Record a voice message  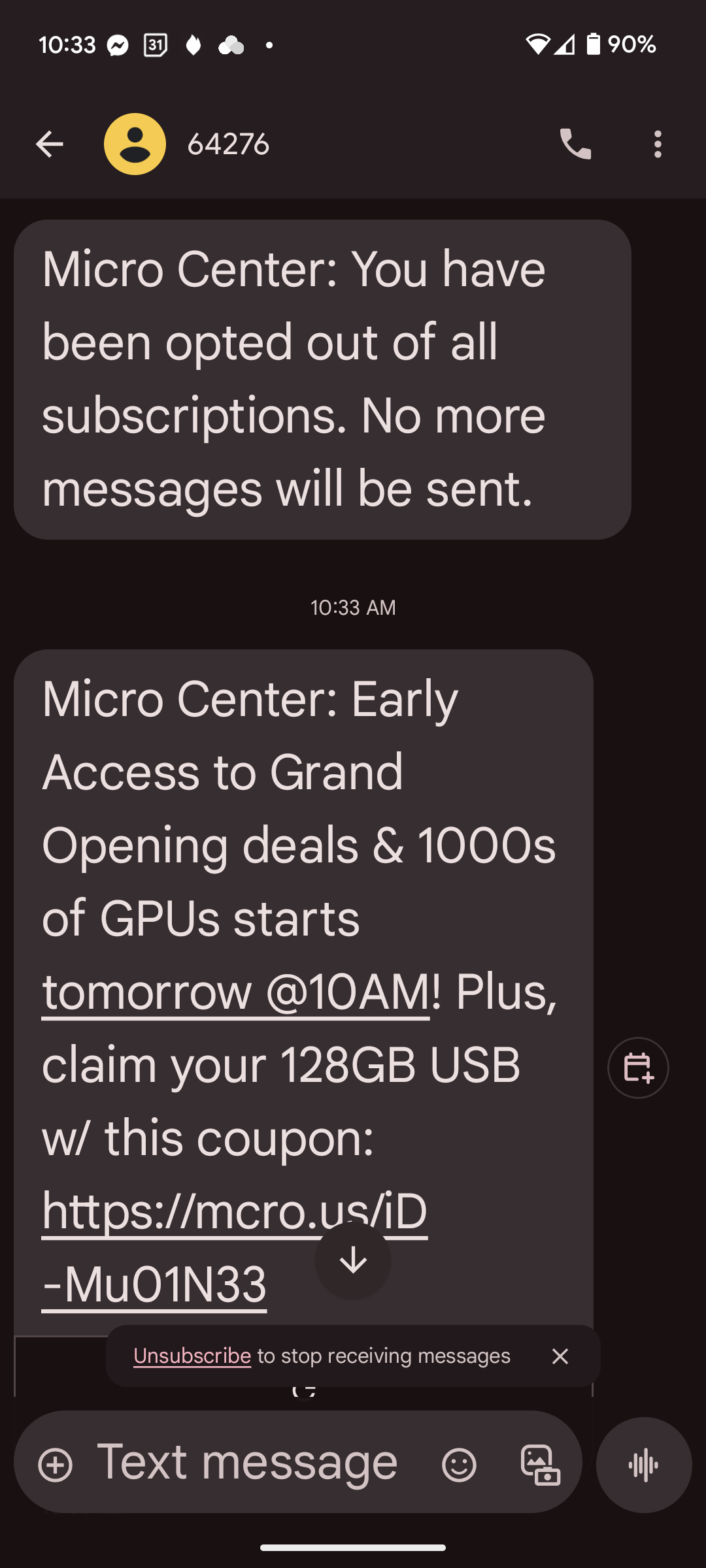(x=644, y=1465)
